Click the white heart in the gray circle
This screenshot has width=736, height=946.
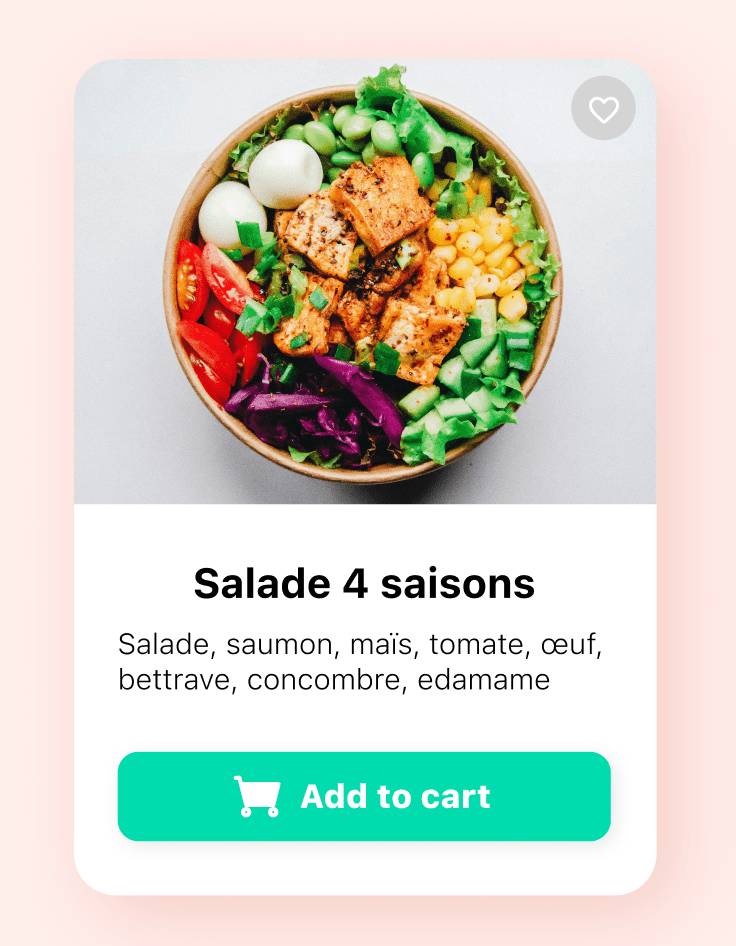[x=603, y=108]
